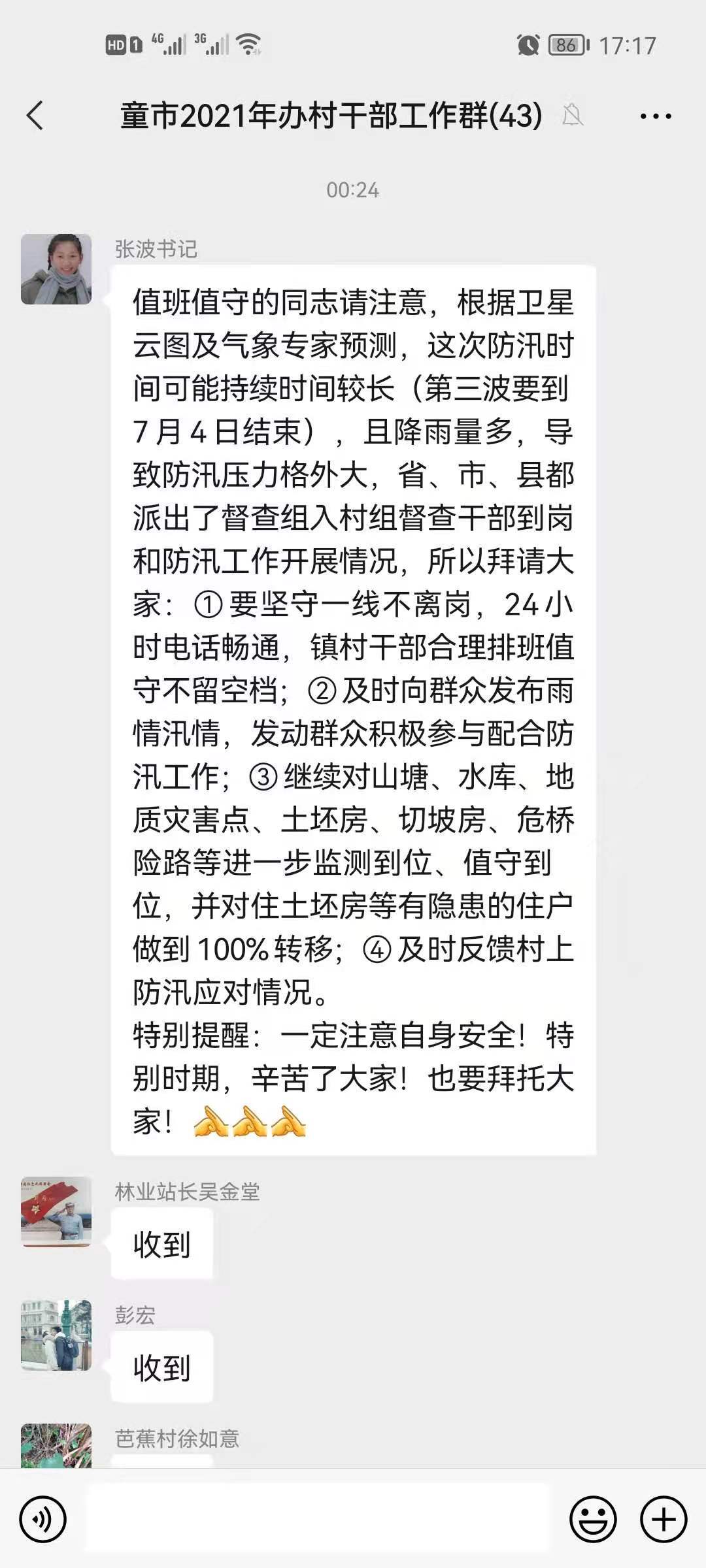
Task: View 彭宏's profile from avatar
Action: tap(56, 1335)
